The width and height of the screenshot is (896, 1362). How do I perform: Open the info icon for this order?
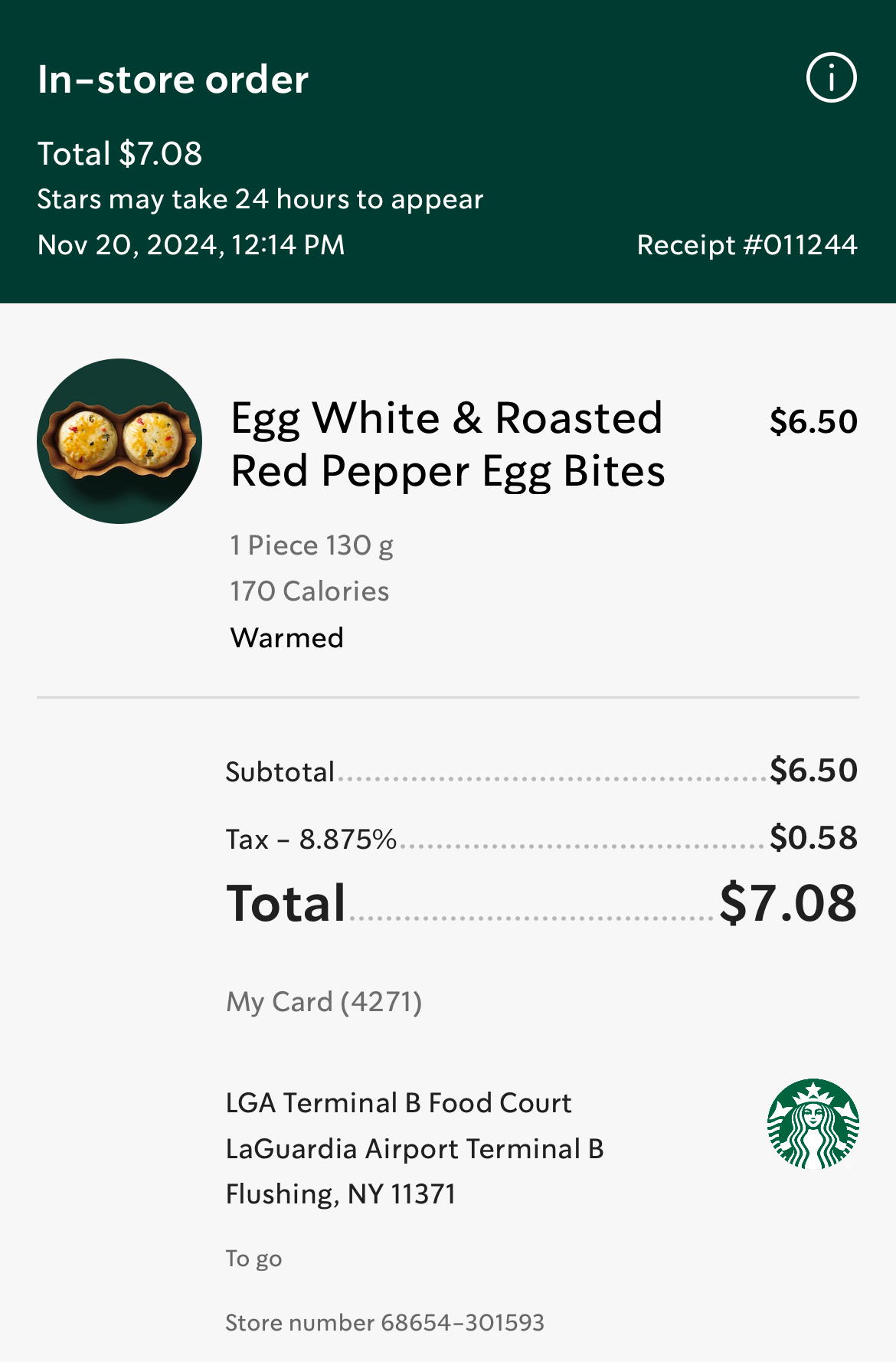point(831,78)
